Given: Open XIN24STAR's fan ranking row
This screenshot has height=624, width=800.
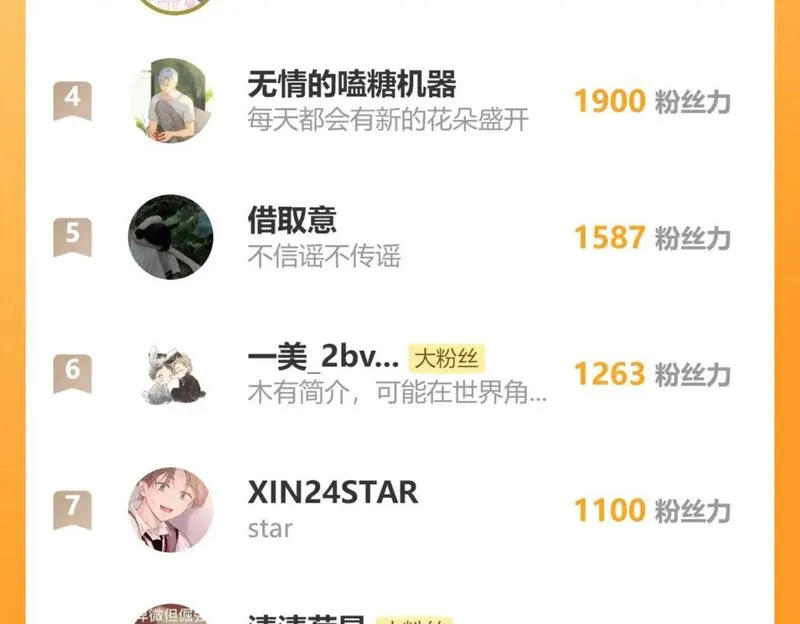Looking at the screenshot, I should [x=399, y=510].
